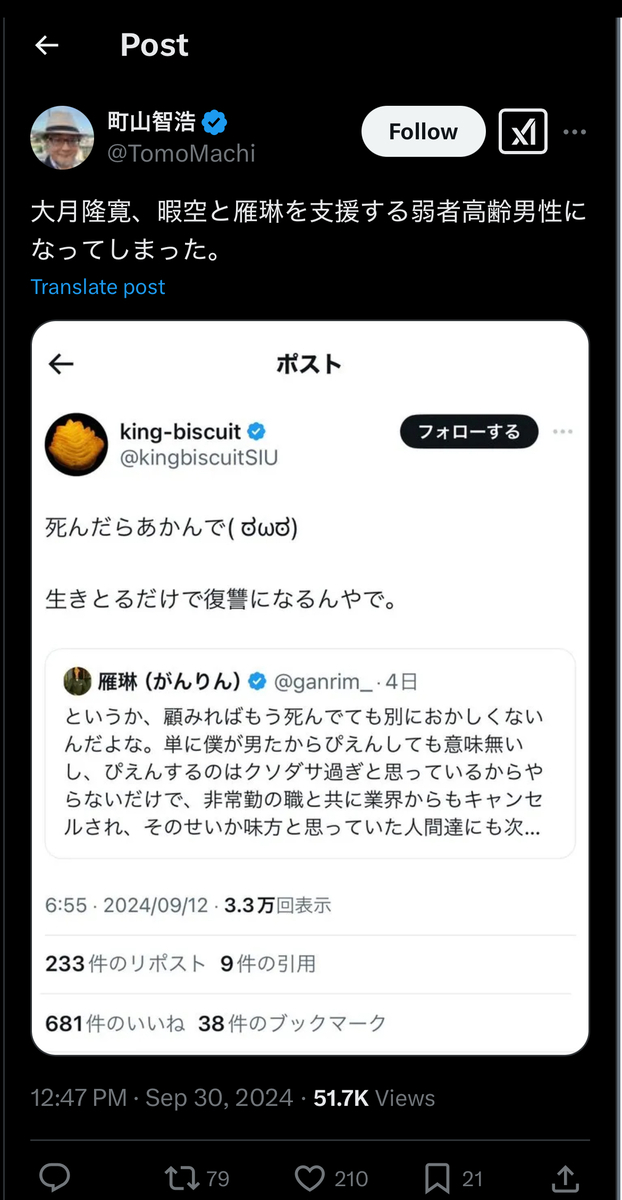The height and width of the screenshot is (1200, 622).
Task: Follow @TomoMachi
Action: 423,132
